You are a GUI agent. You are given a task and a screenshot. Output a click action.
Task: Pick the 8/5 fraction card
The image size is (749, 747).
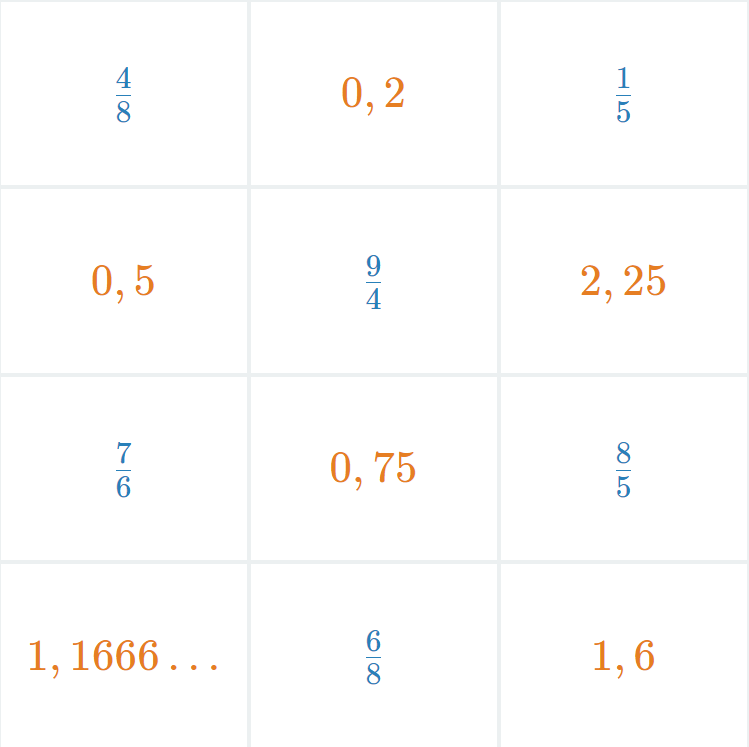623,469
